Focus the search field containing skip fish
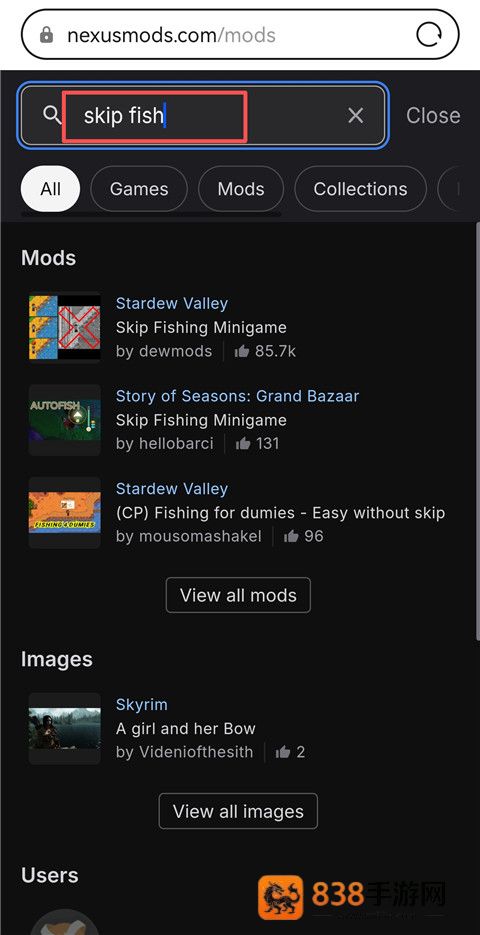 (203, 115)
